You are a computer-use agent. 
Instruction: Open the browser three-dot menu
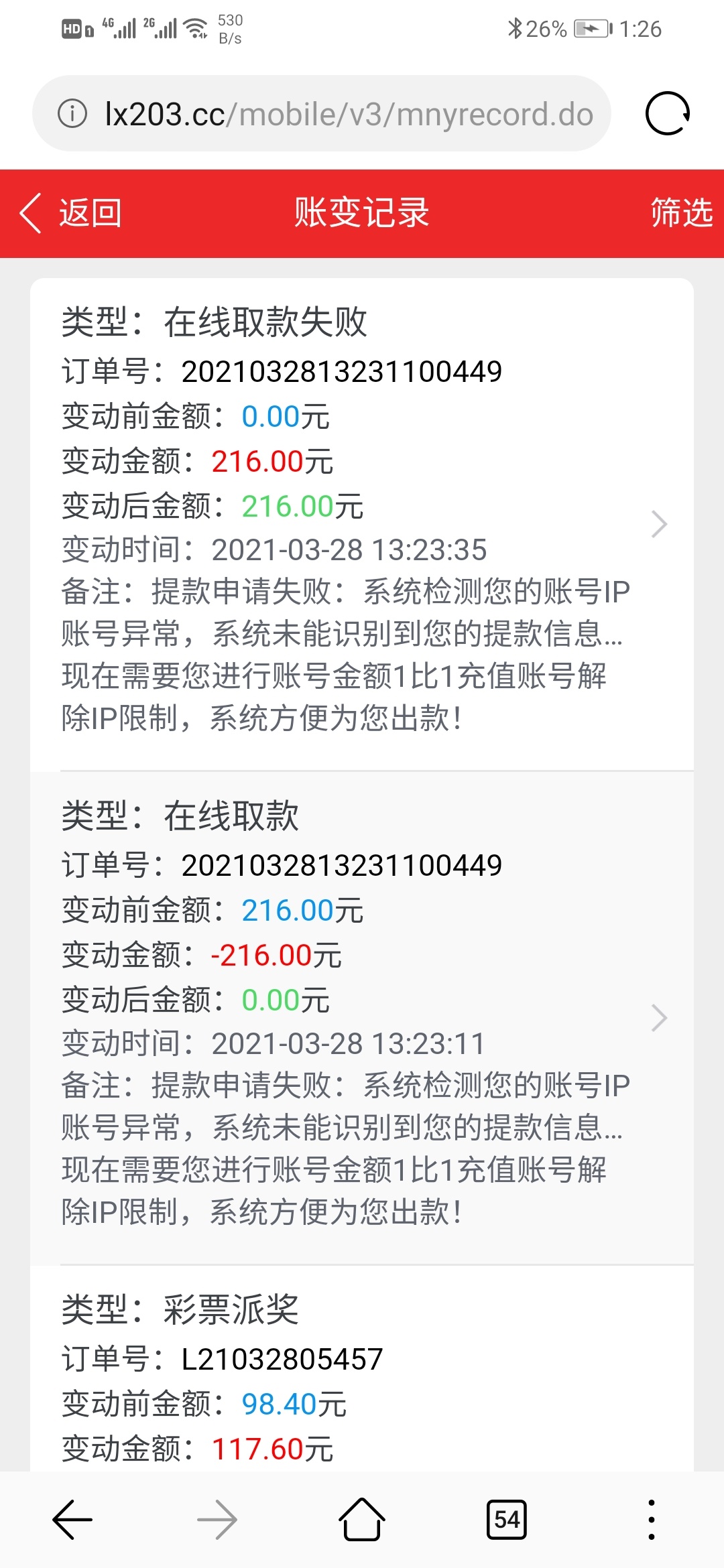coord(652,1520)
